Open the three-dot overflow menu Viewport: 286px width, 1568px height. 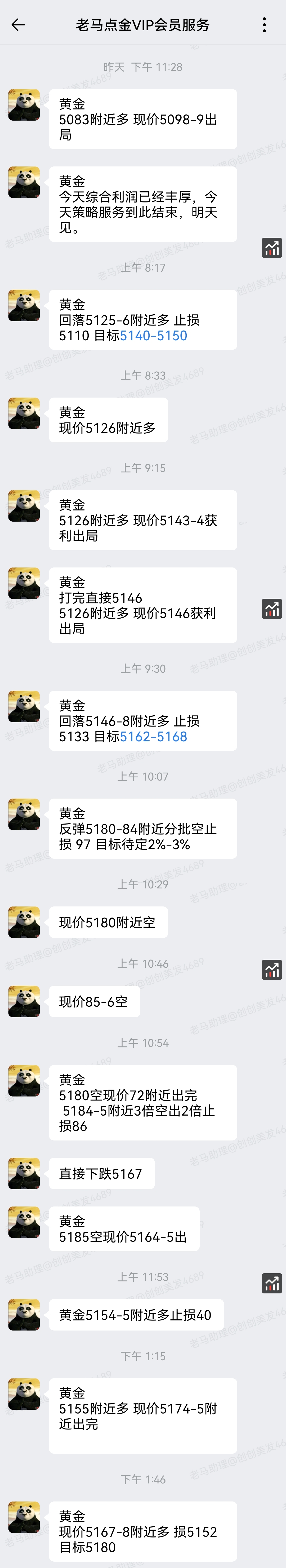click(x=264, y=25)
